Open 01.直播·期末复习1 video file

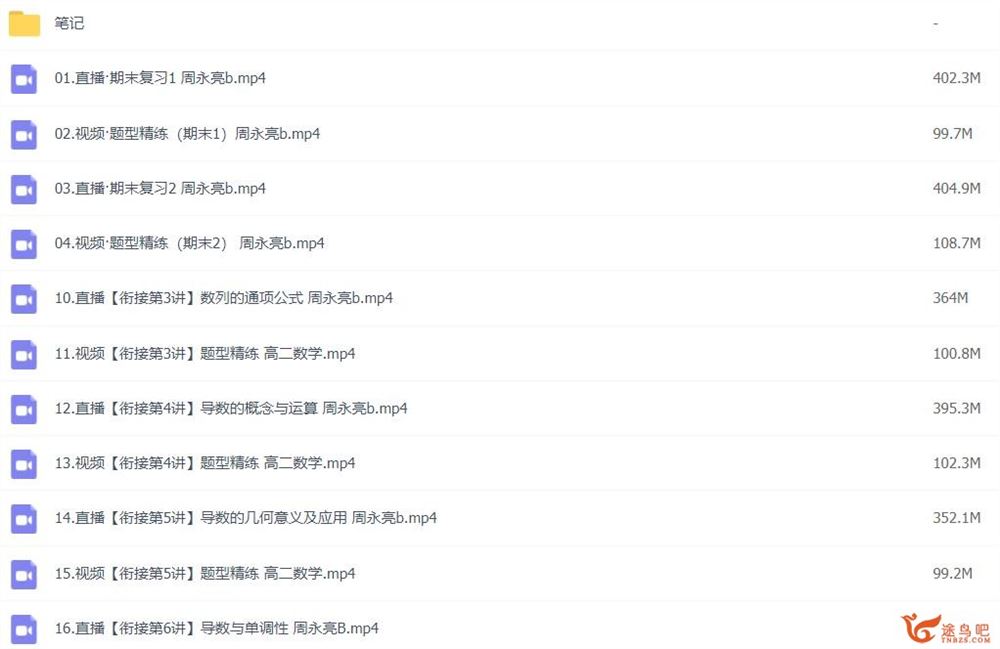tap(160, 78)
